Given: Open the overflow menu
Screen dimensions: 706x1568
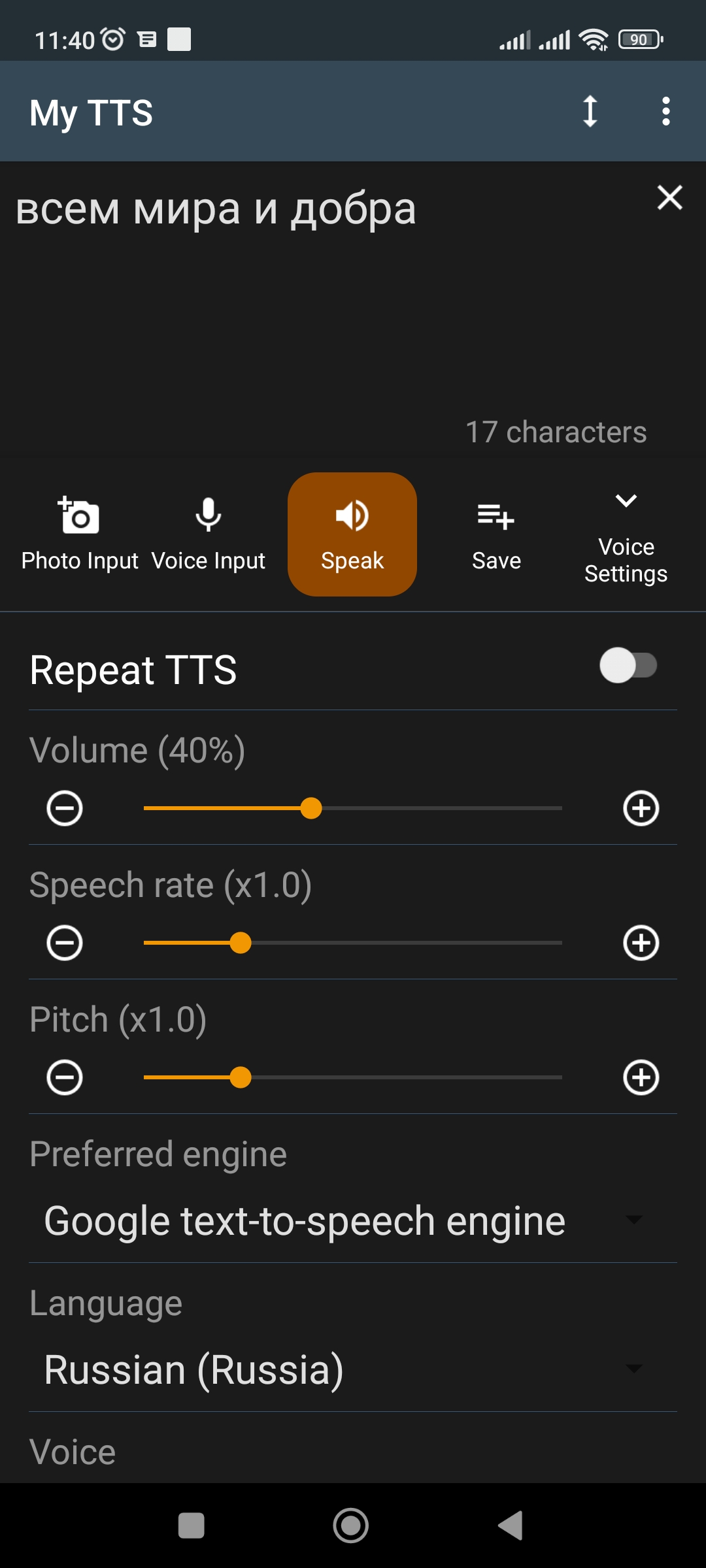Looking at the screenshot, I should pos(665,112).
